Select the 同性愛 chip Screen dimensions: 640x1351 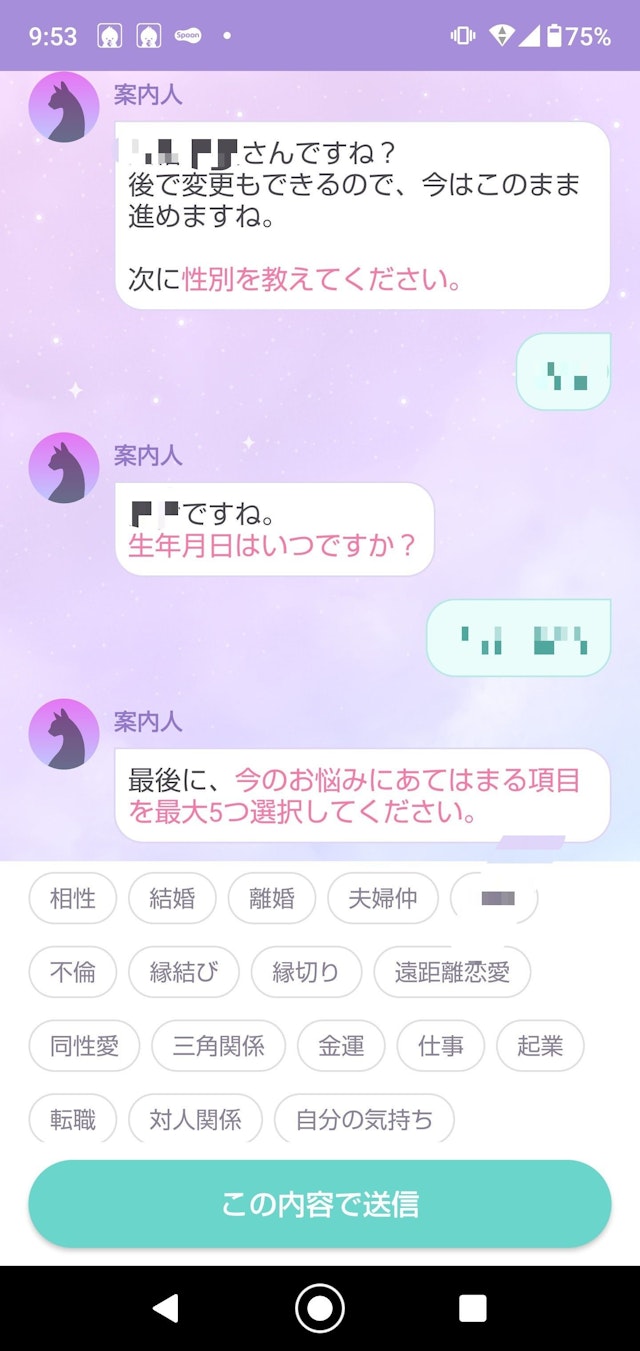pyautogui.click(x=85, y=1046)
